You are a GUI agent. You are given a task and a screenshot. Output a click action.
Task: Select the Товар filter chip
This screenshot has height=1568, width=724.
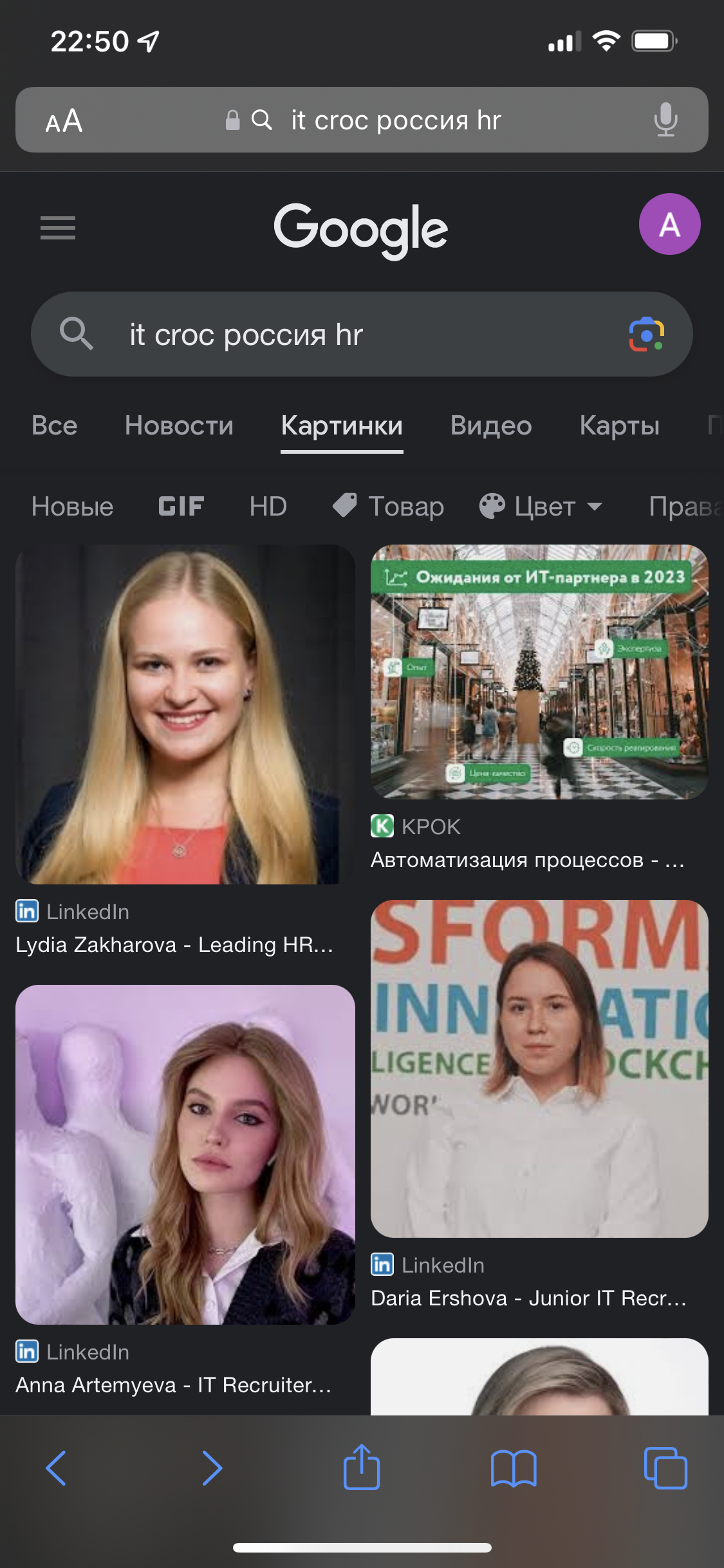click(x=388, y=507)
